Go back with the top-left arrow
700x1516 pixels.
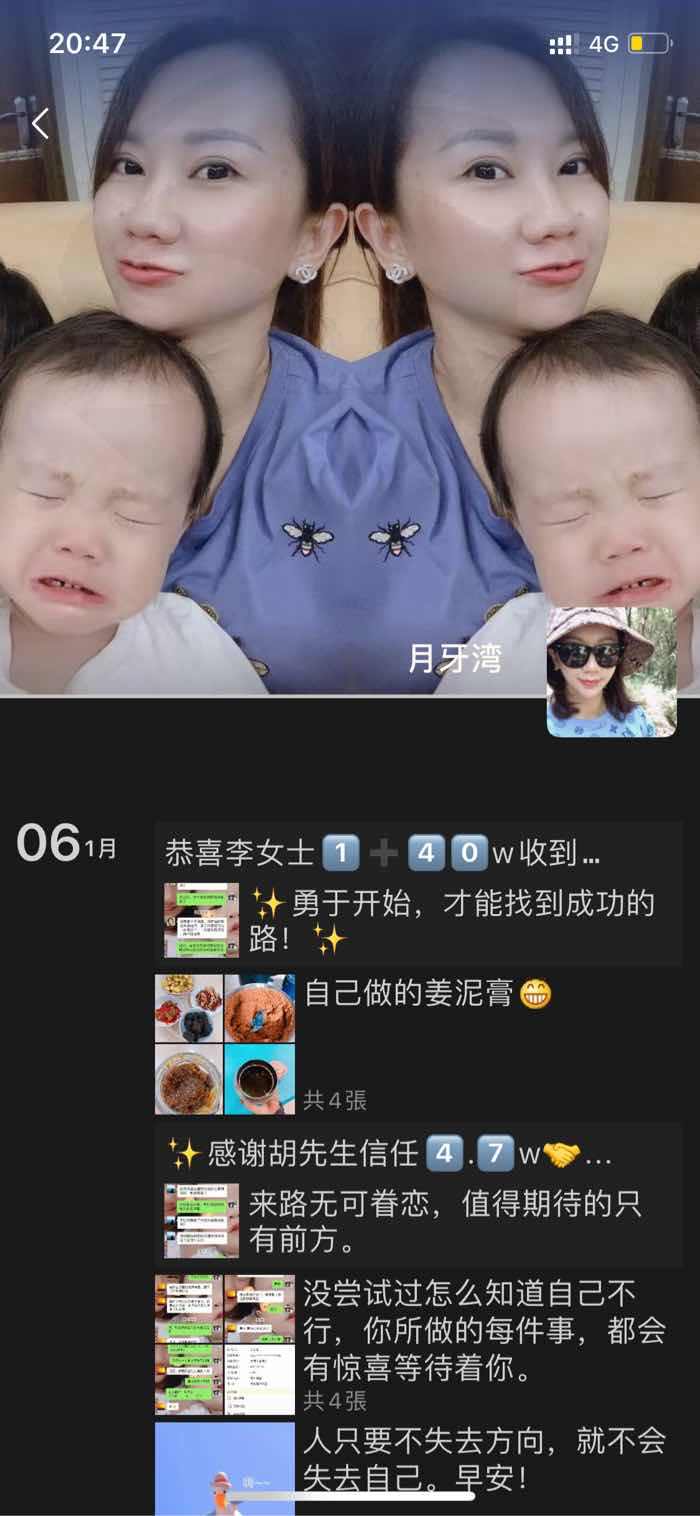pos(40,124)
